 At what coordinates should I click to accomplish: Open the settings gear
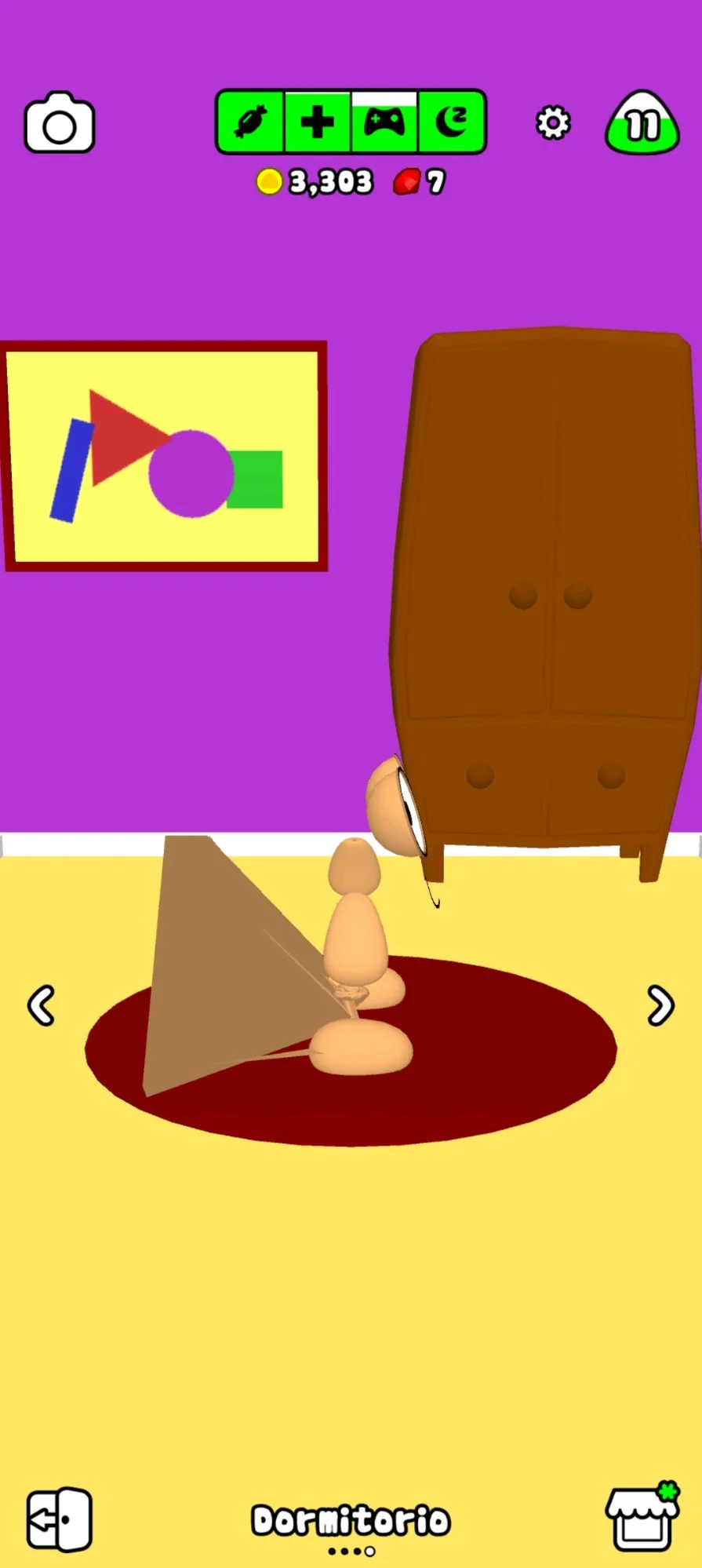[x=553, y=123]
